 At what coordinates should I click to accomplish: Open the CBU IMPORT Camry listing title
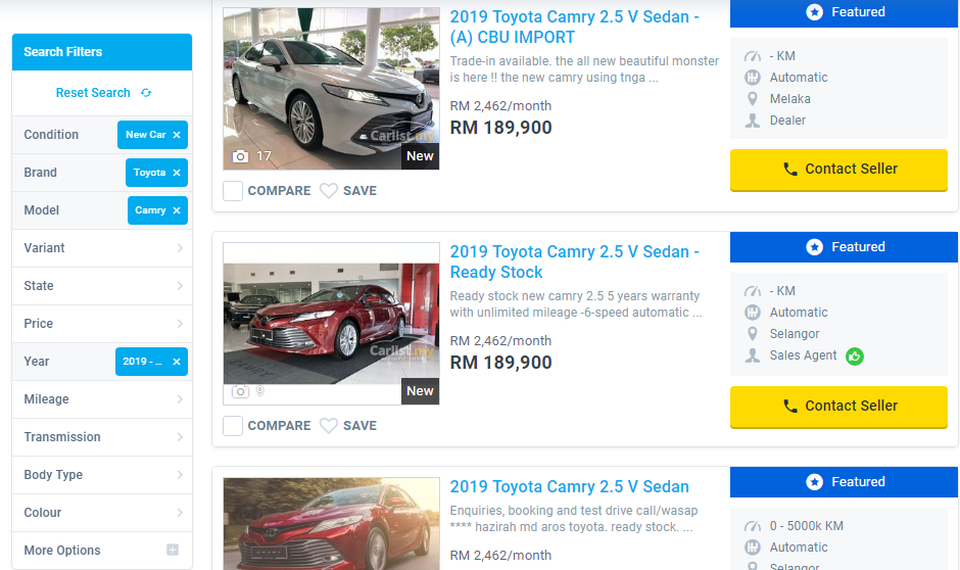click(x=574, y=27)
